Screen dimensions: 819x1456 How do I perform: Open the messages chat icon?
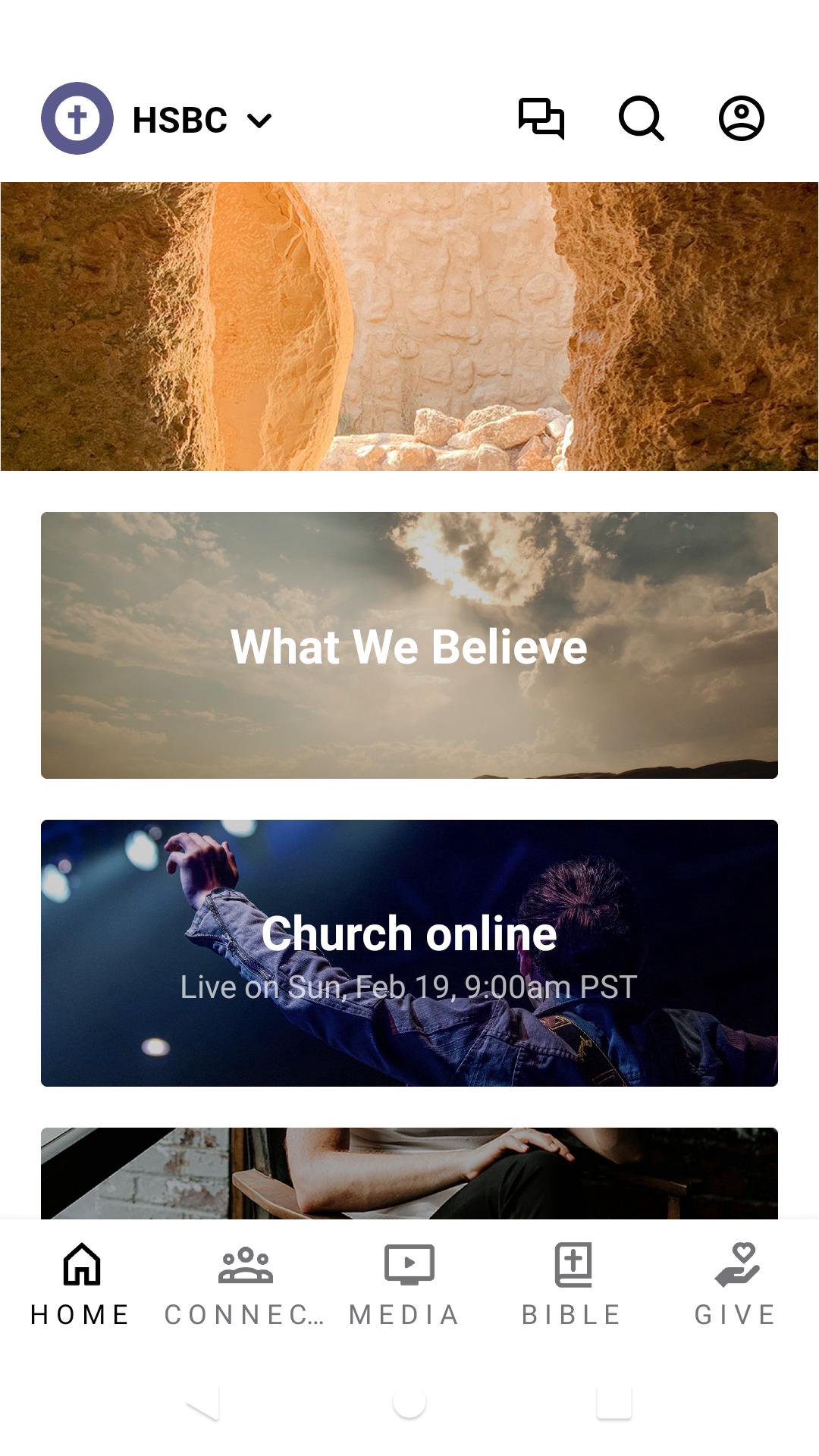pyautogui.click(x=541, y=118)
